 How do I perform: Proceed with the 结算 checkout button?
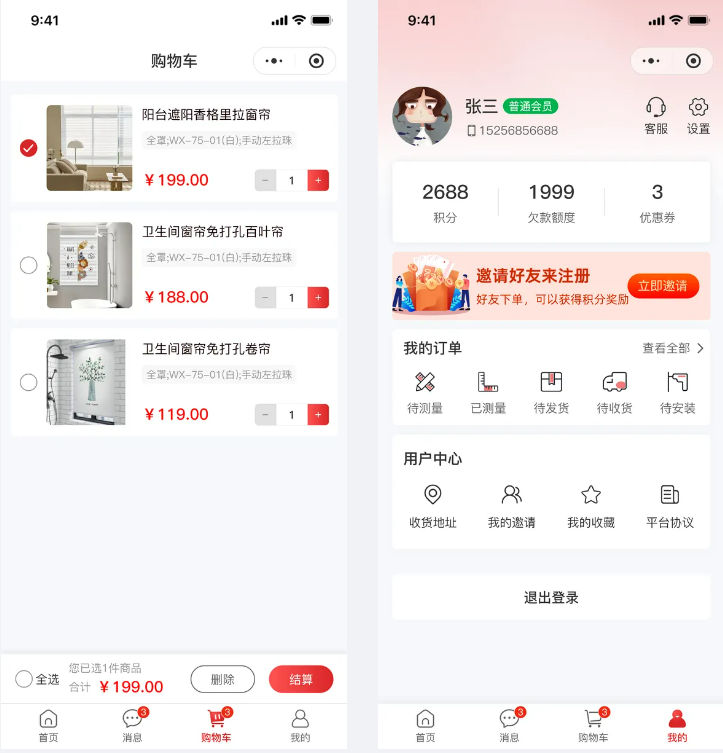pos(301,679)
